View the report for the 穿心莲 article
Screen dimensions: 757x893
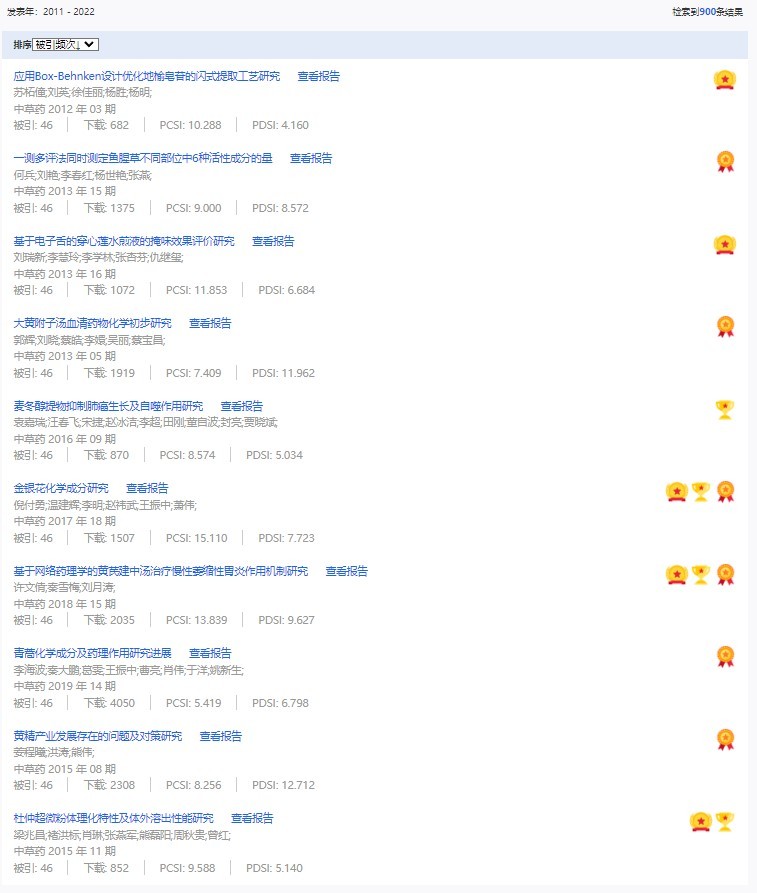[x=273, y=241]
